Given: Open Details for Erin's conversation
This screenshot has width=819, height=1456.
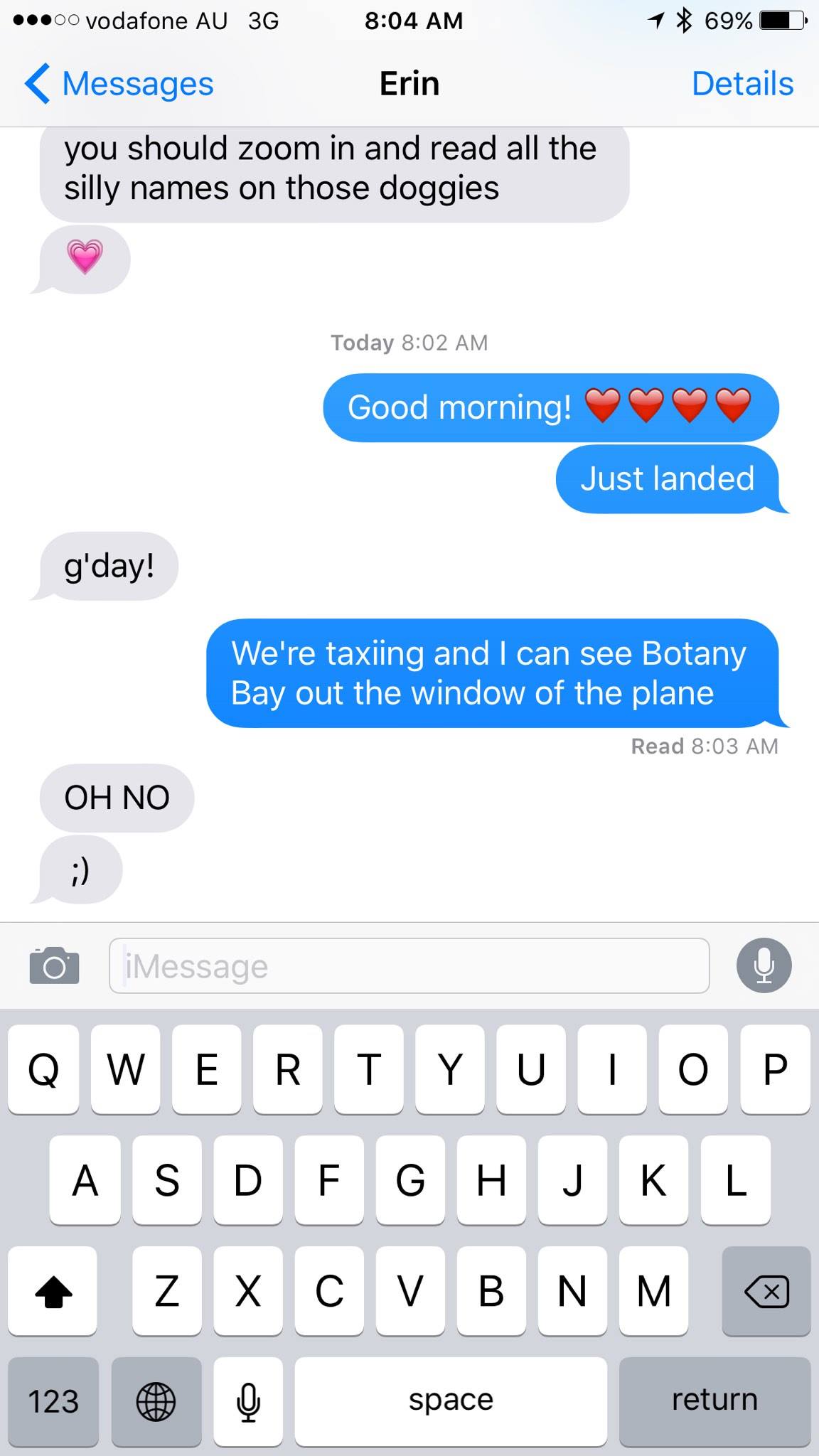Looking at the screenshot, I should pyautogui.click(x=742, y=84).
